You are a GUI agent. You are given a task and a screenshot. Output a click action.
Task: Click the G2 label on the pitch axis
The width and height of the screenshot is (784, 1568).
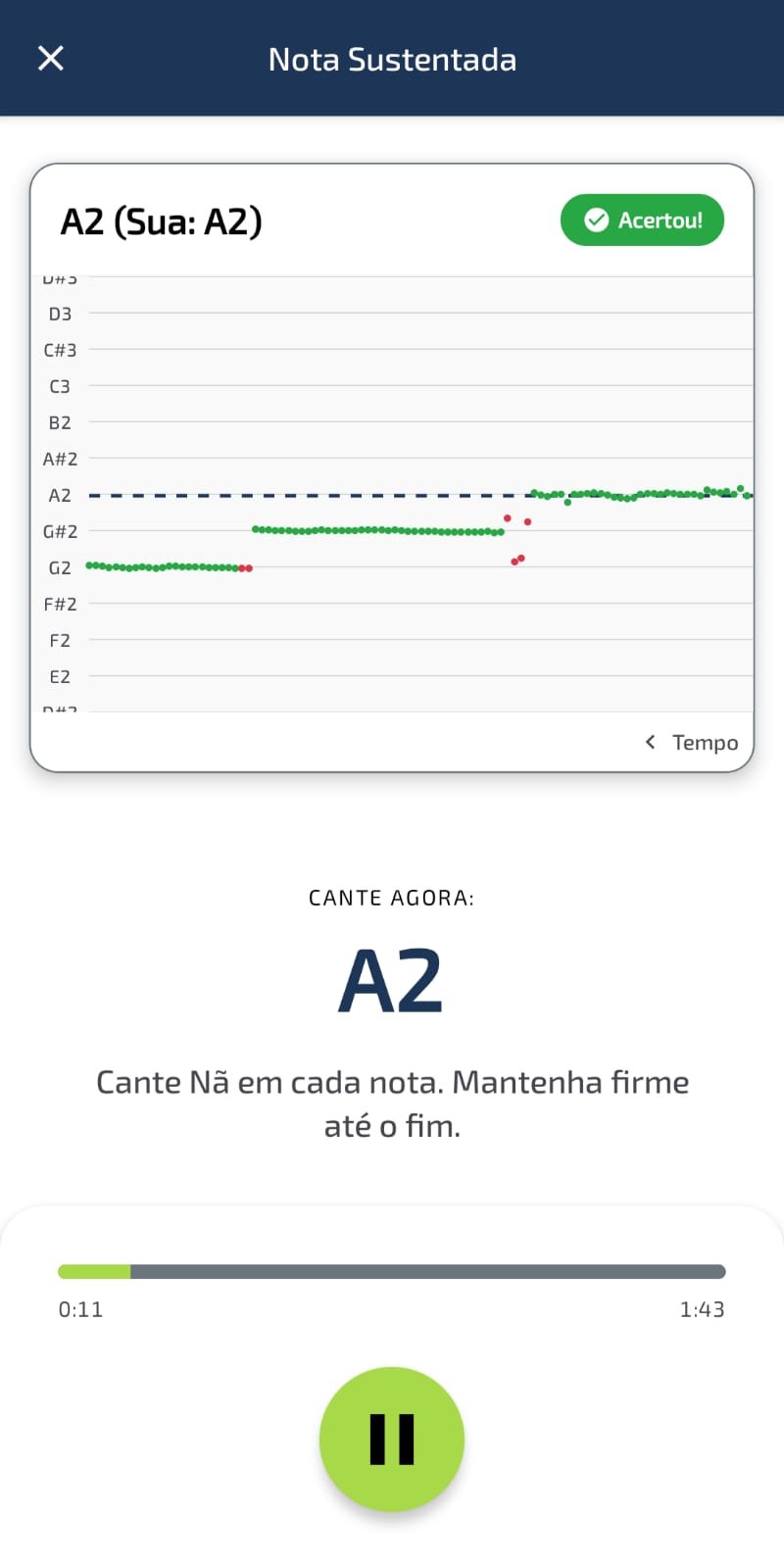59,567
